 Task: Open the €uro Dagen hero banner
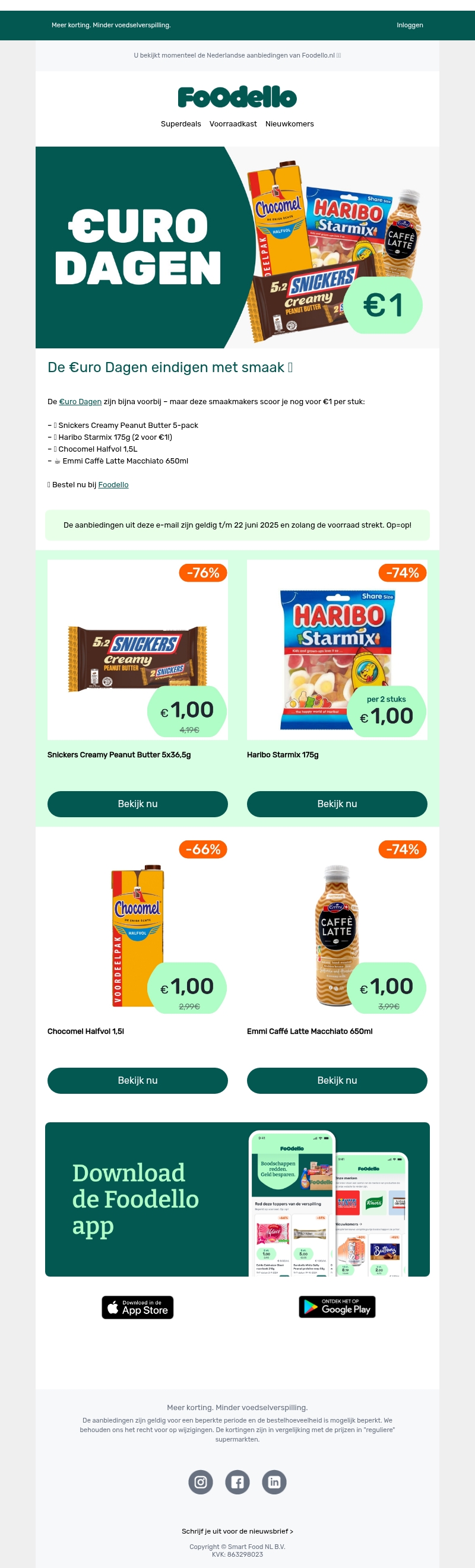tap(237, 247)
